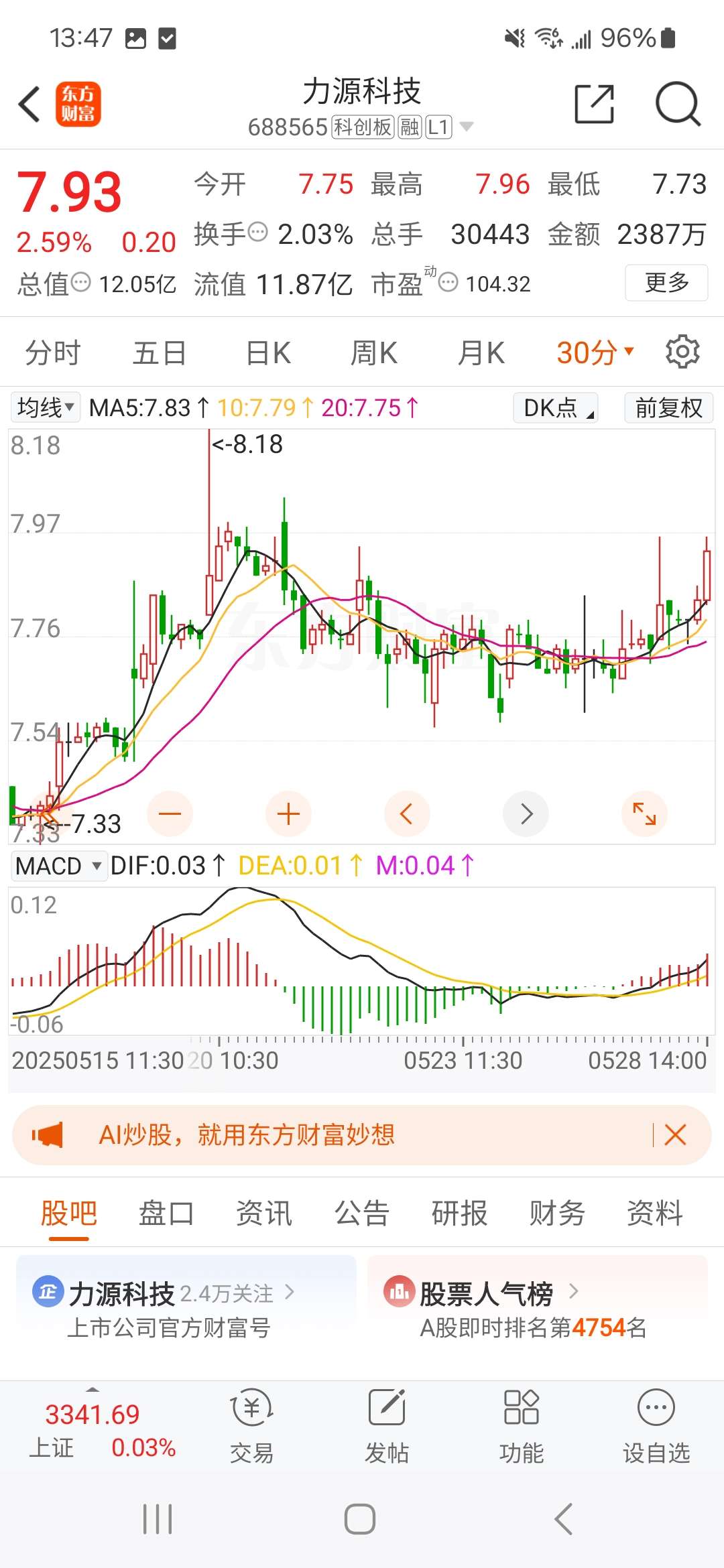Switch to the 分时 chart
The image size is (724, 1568).
[53, 352]
